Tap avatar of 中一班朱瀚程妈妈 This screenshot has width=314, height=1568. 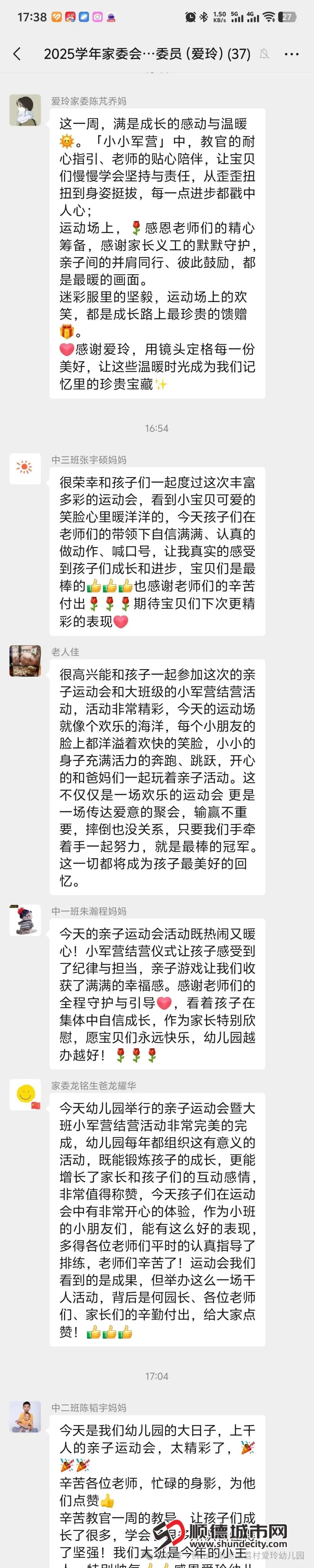pos(25,920)
